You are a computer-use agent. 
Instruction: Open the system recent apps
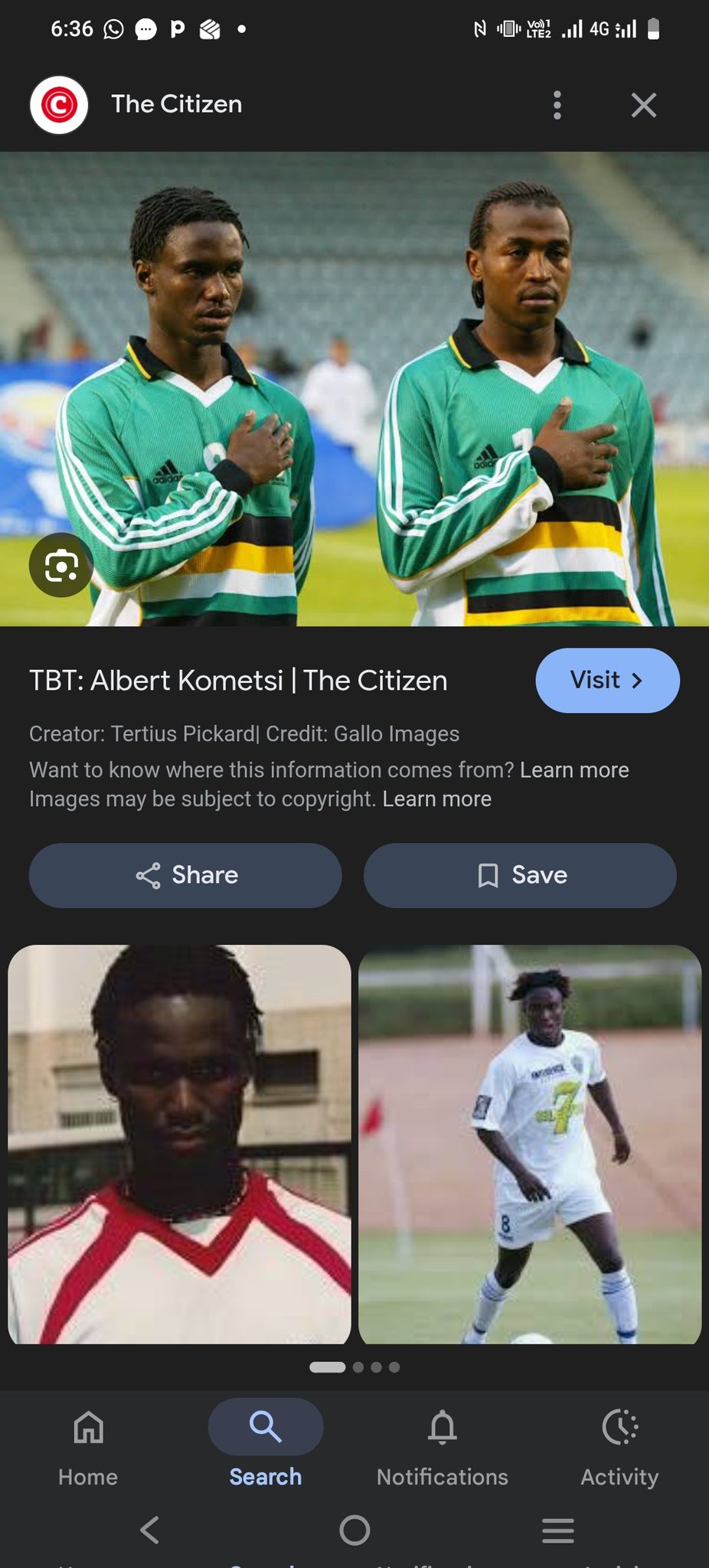[557, 1530]
